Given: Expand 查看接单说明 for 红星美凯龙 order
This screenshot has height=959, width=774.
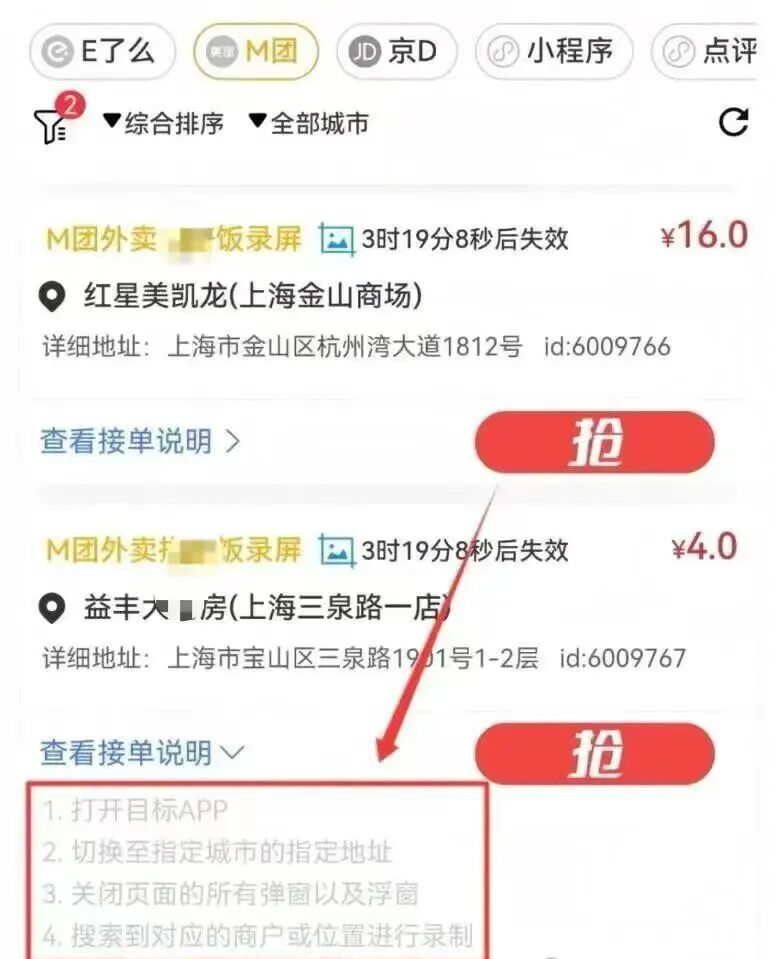Looking at the screenshot, I should pos(140,441).
